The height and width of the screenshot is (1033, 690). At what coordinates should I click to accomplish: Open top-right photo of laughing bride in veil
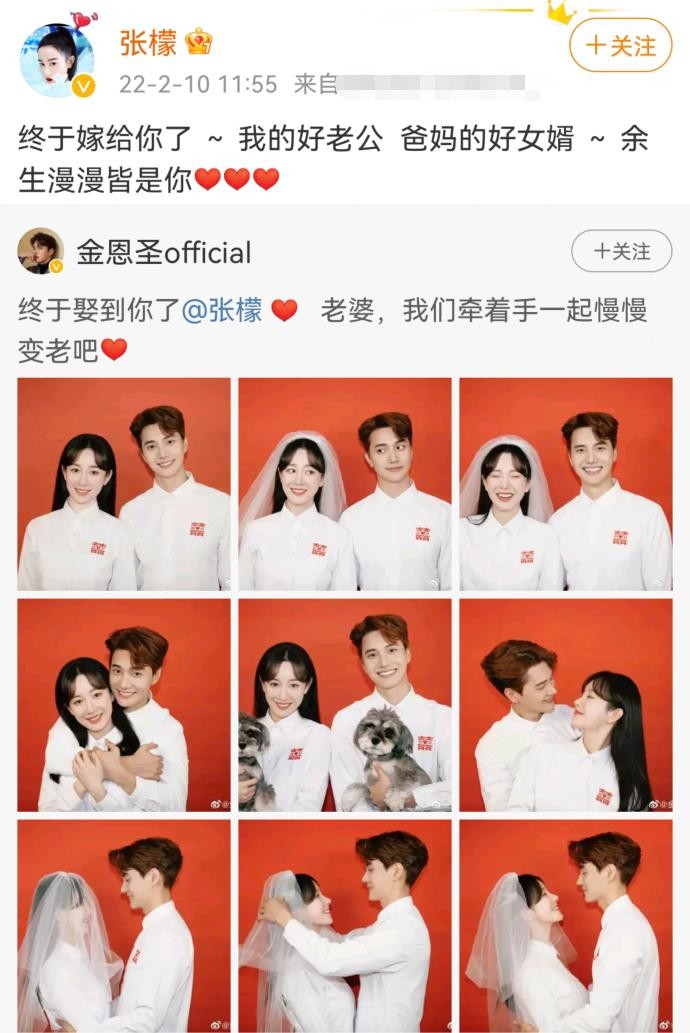click(565, 484)
